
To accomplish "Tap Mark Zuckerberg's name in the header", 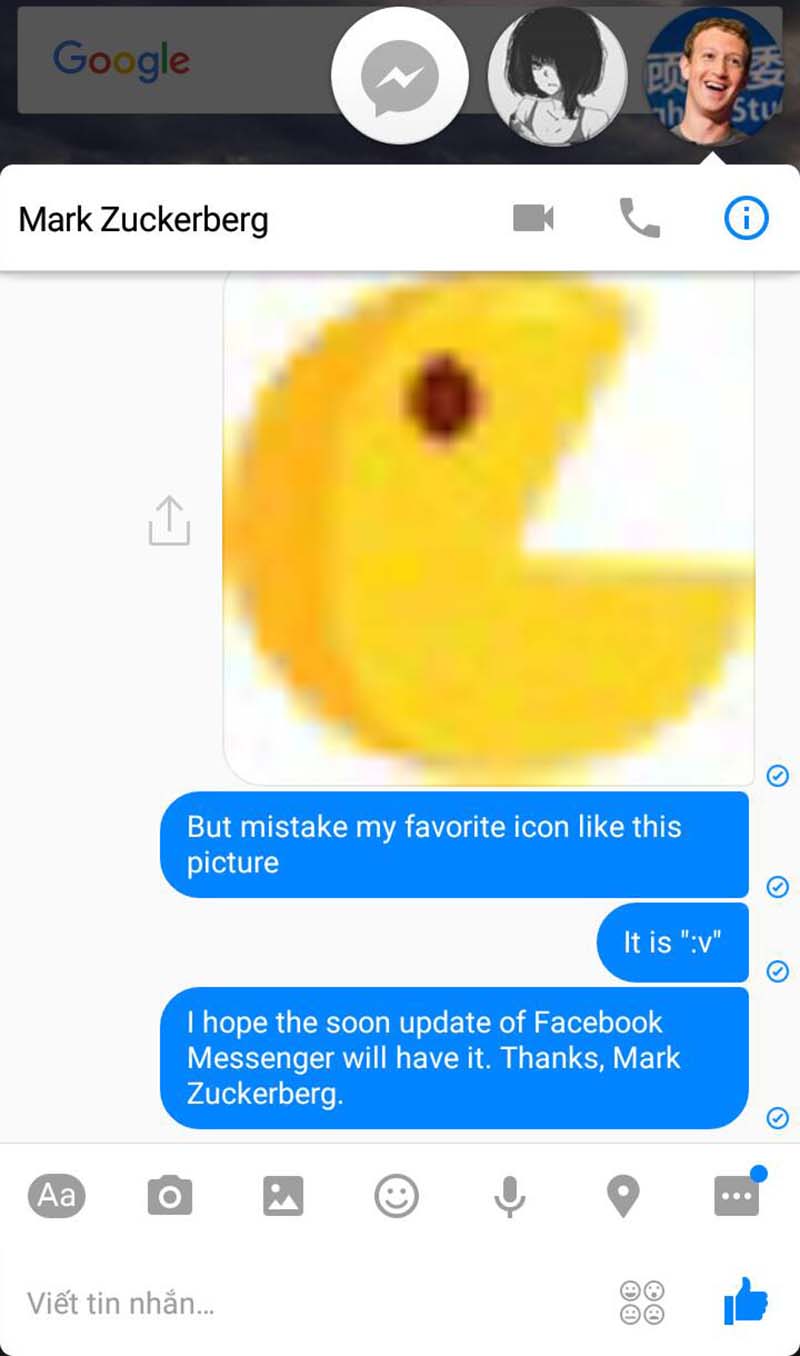I will [143, 219].
